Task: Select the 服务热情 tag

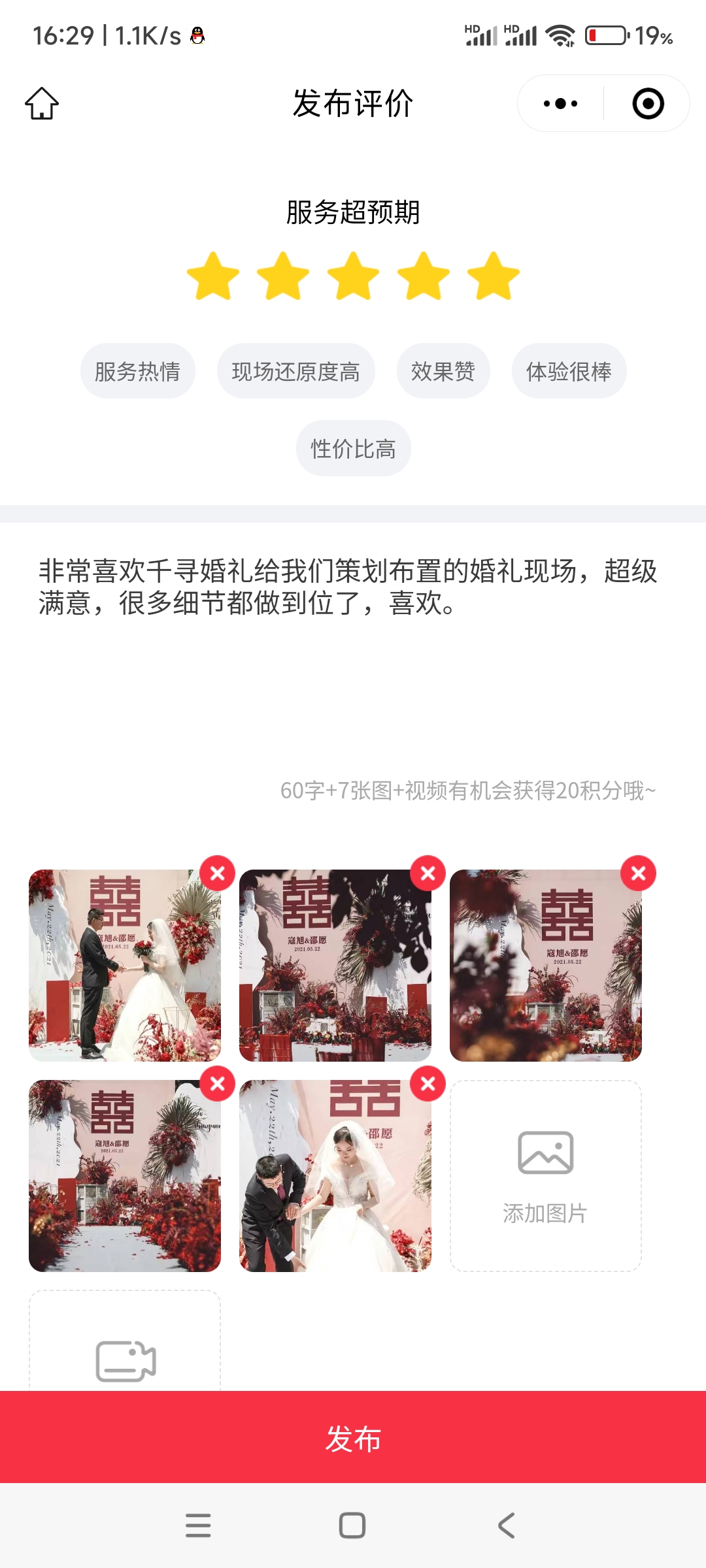Action: pyautogui.click(x=137, y=371)
